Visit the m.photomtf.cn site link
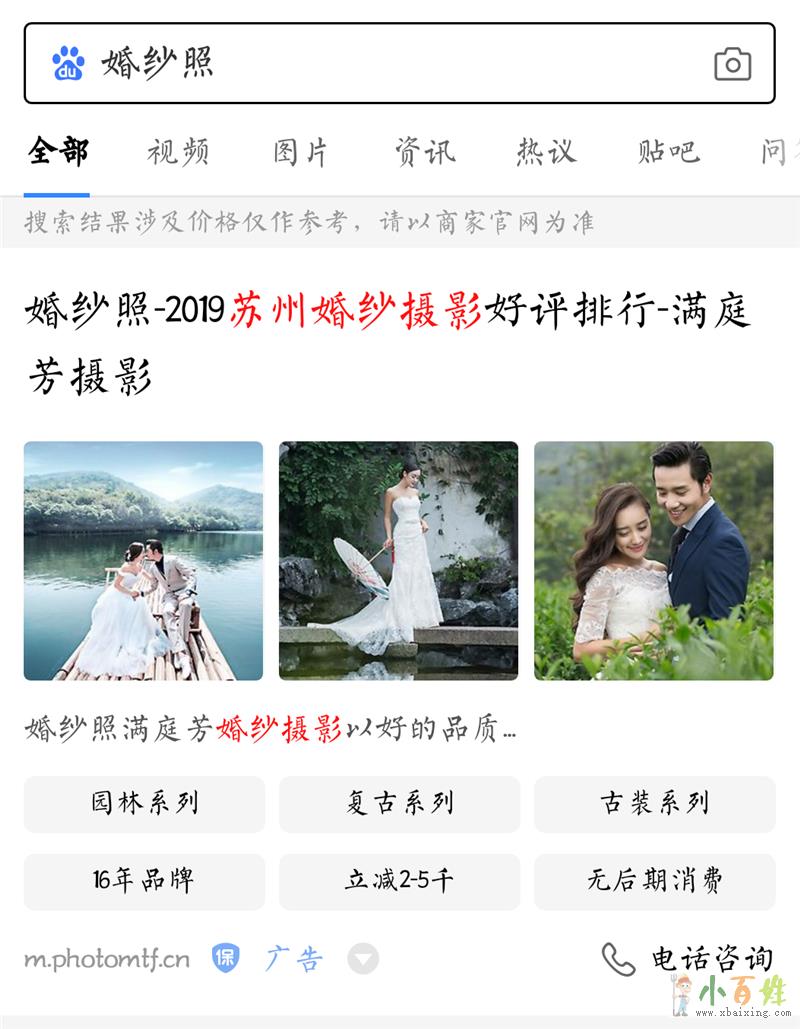800x1029 pixels. (107, 960)
